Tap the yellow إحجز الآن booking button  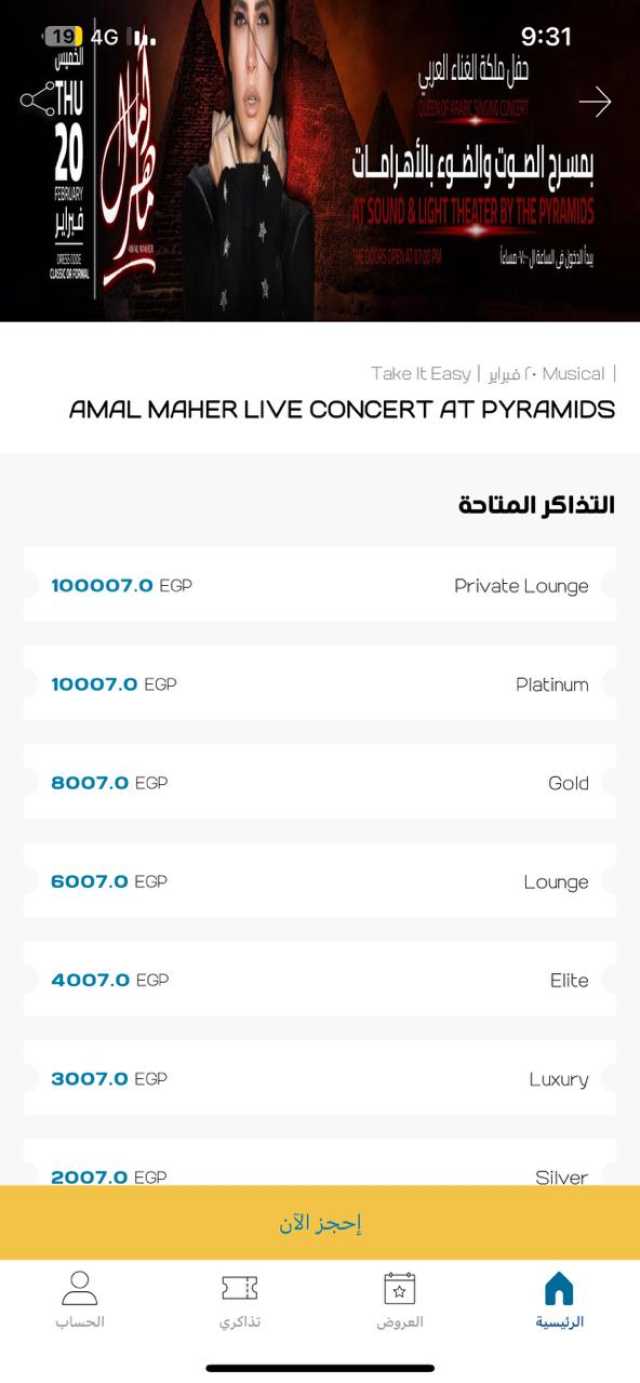(x=320, y=1223)
